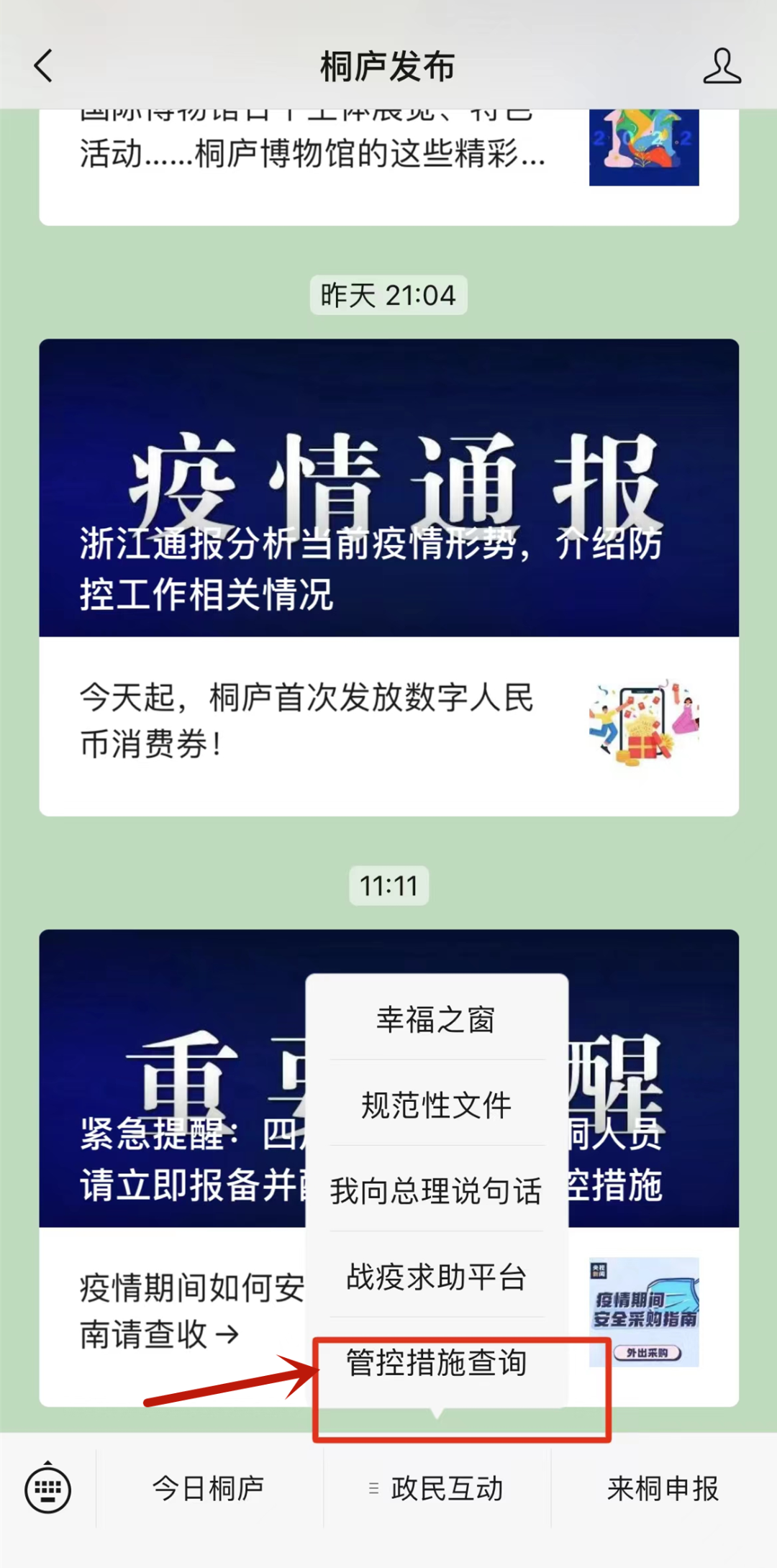Open the account profile icon
Viewport: 777px width, 1568px height.
pyautogui.click(x=722, y=66)
